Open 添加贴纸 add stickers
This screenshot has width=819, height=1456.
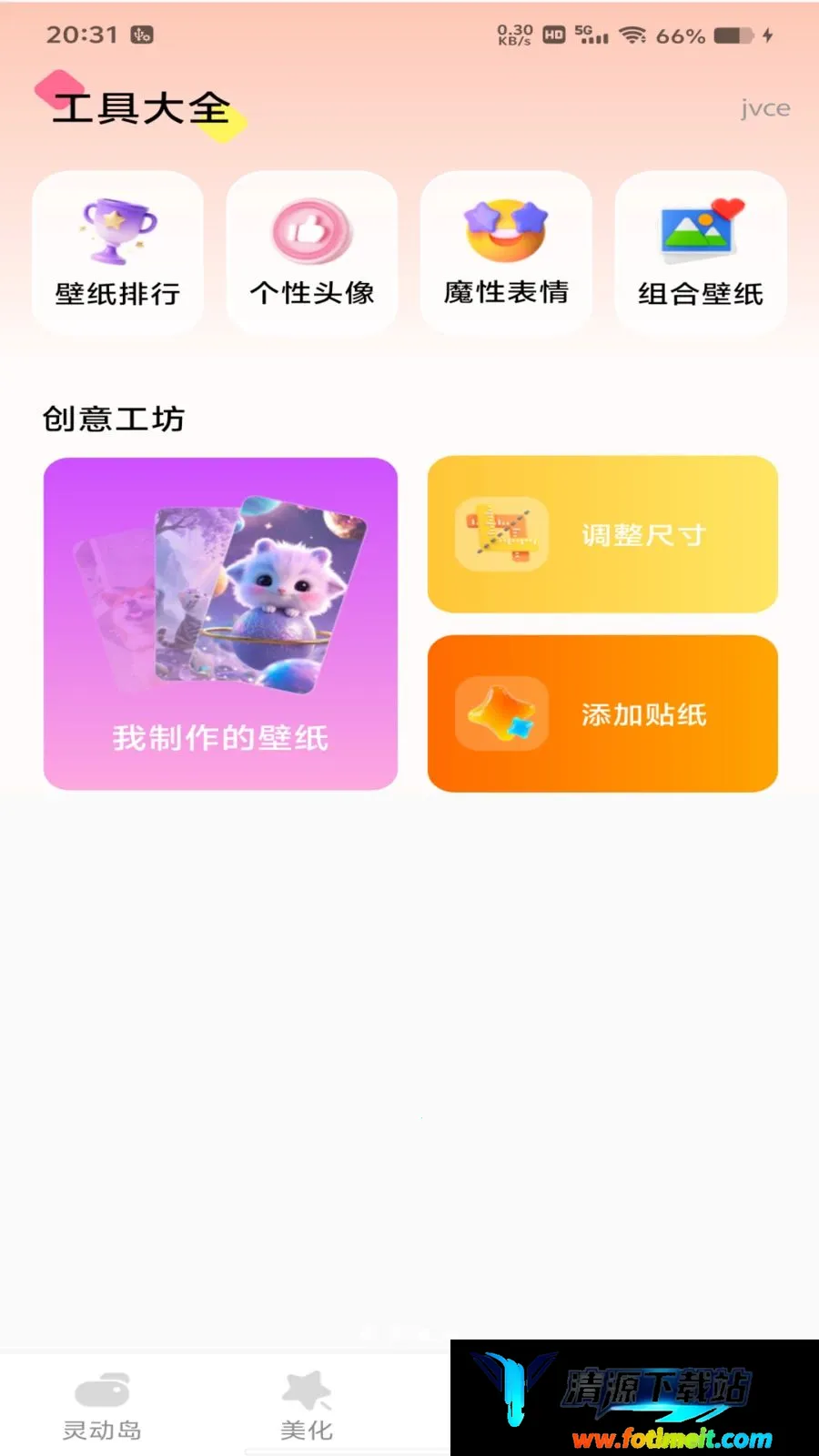[602, 713]
